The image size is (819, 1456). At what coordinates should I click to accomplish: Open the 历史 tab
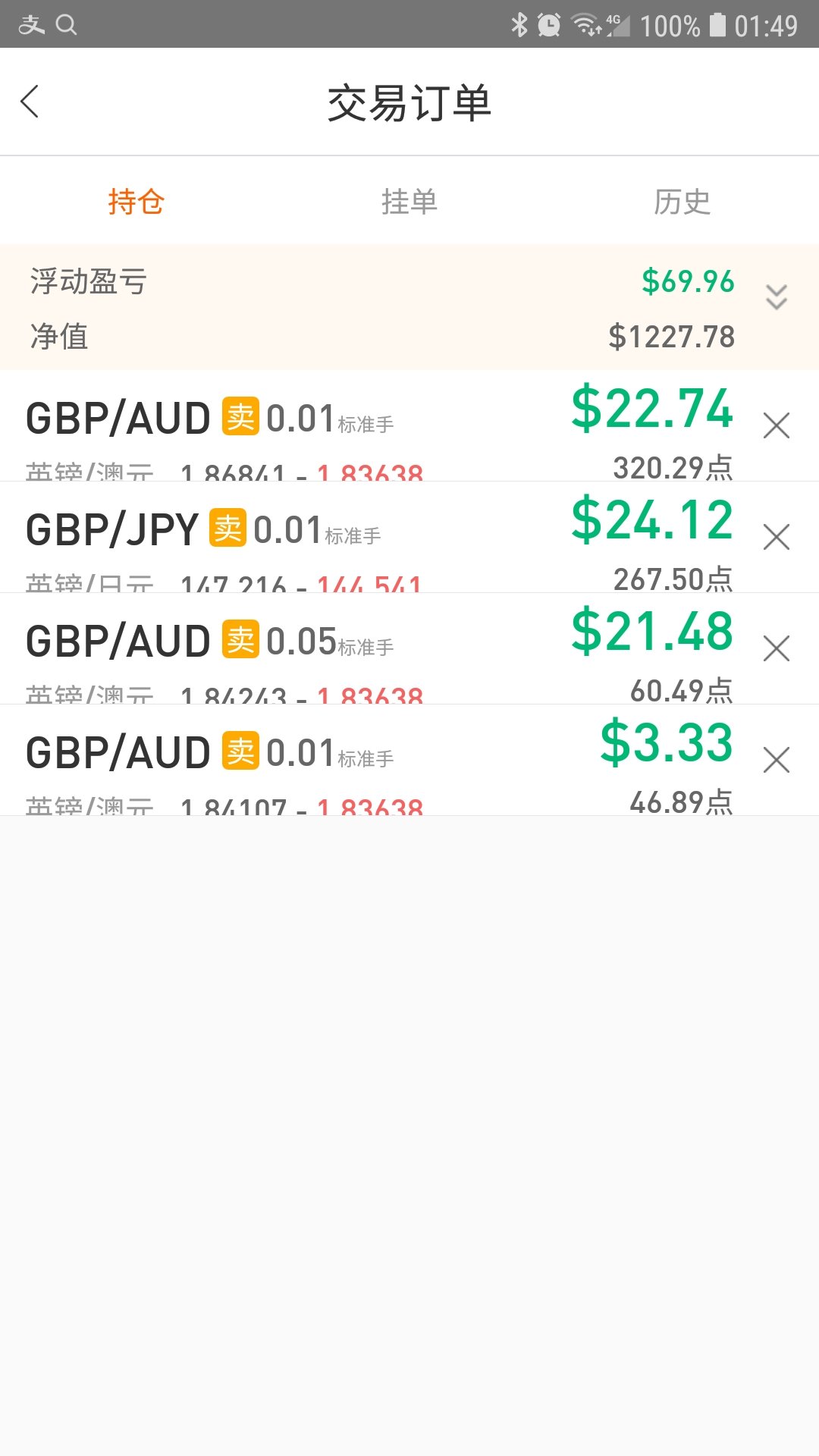point(682,202)
